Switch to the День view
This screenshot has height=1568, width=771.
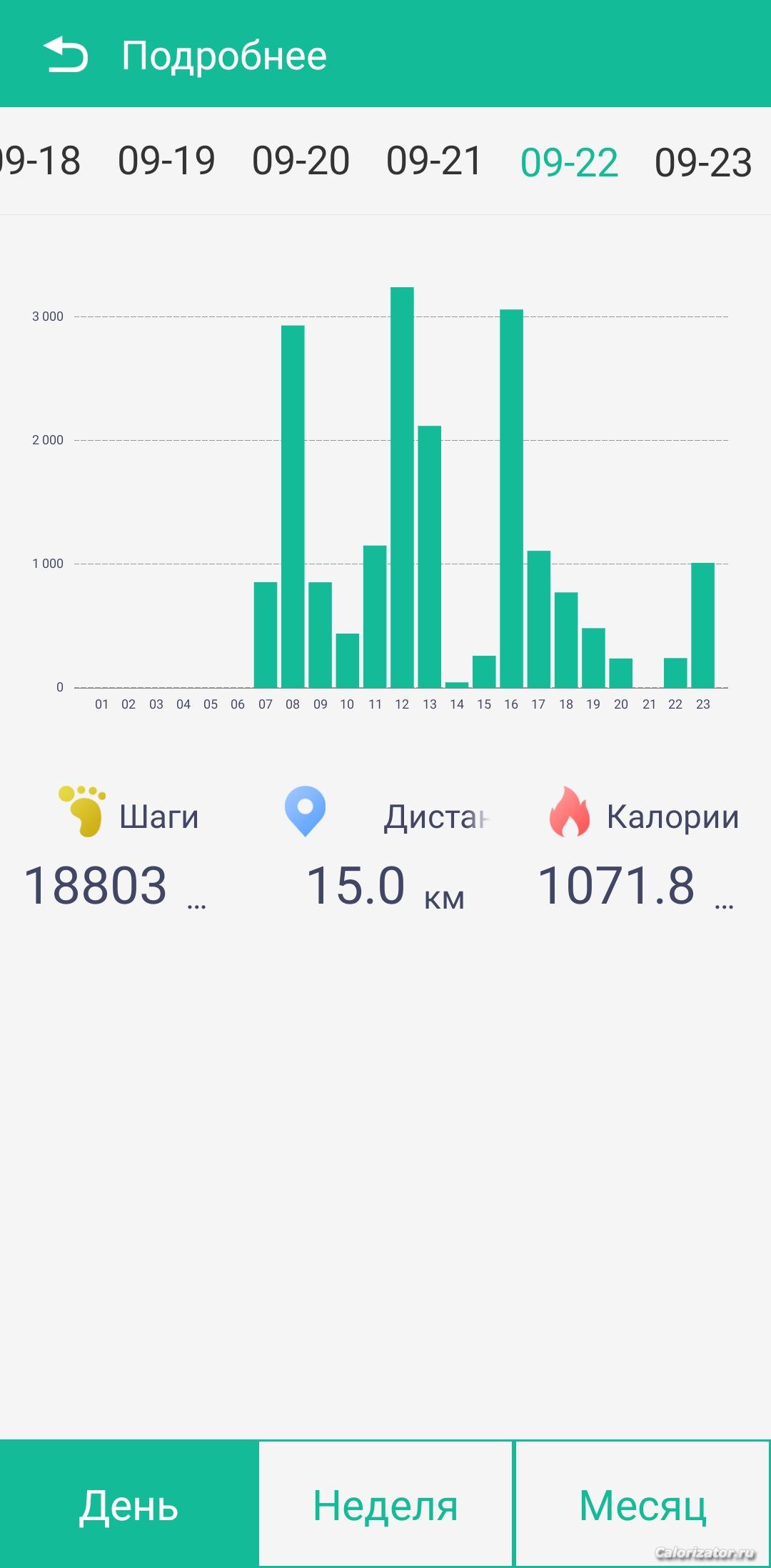point(128,1505)
